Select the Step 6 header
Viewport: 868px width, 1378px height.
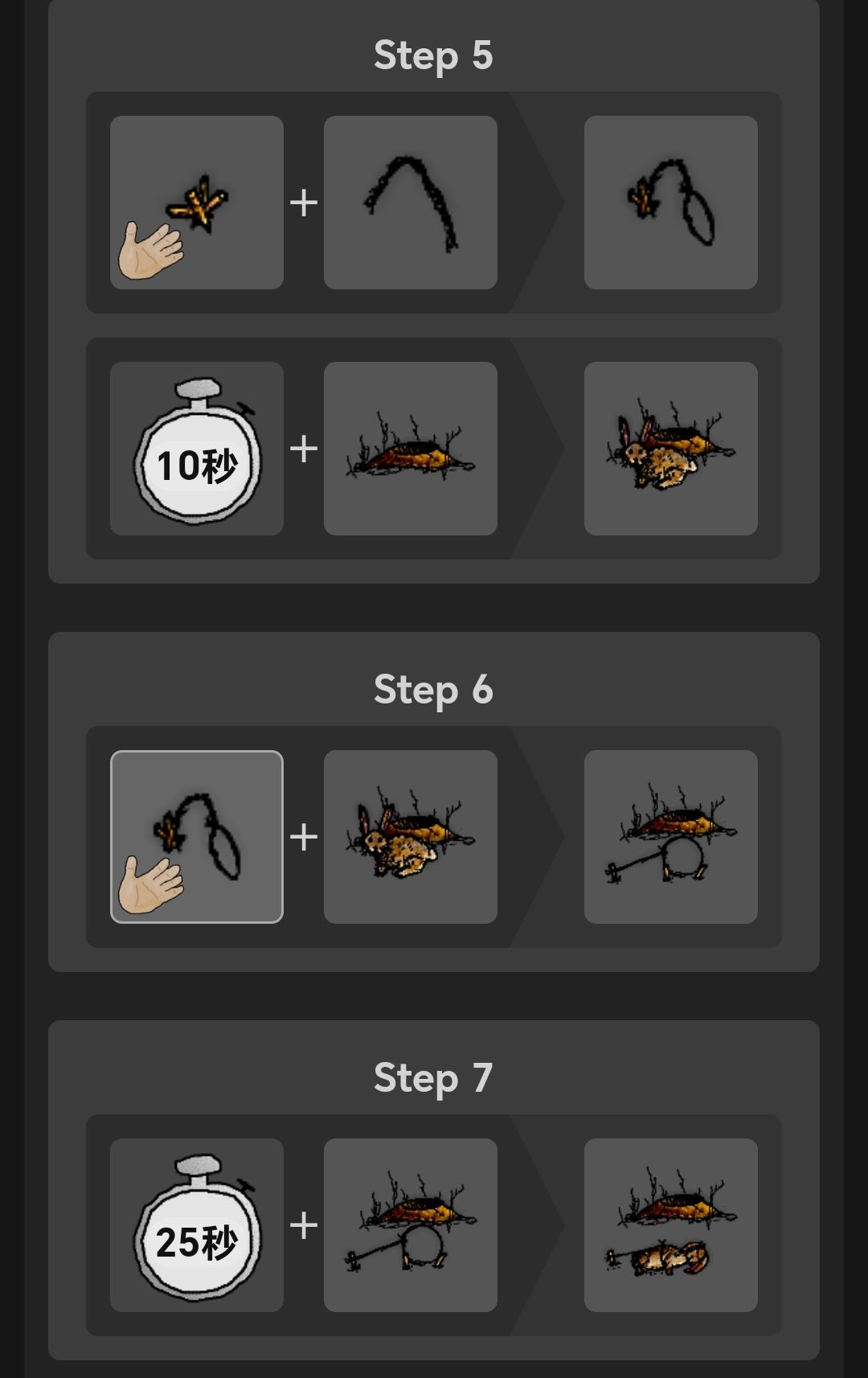point(434,689)
